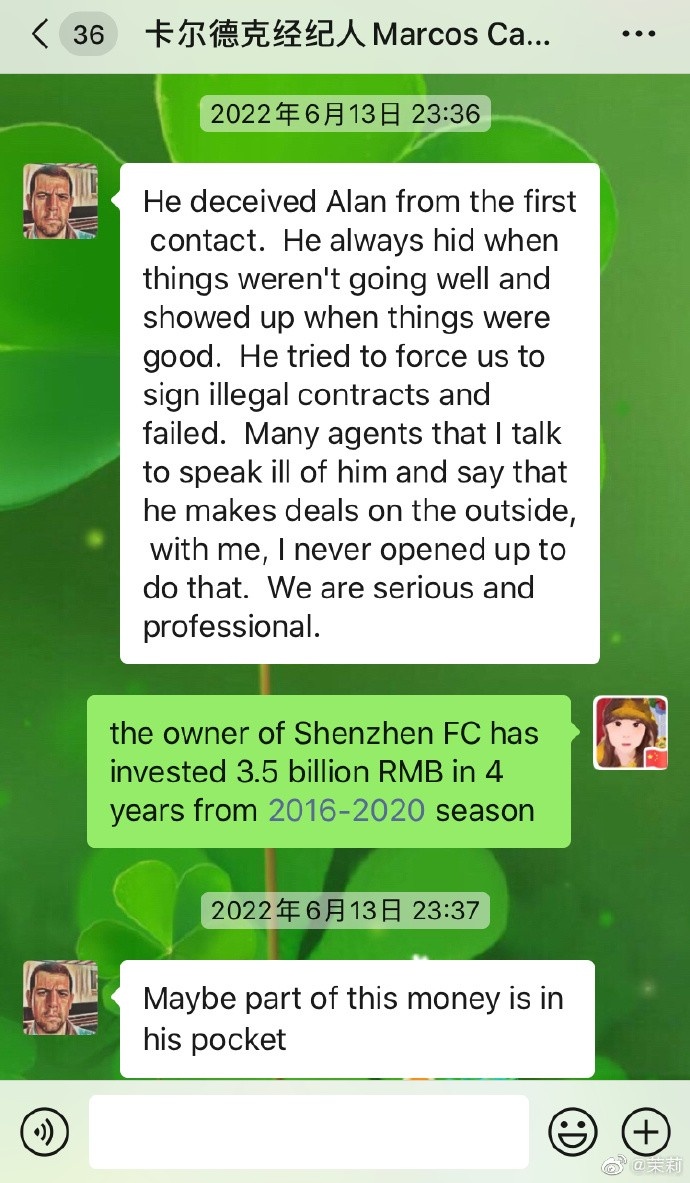Open the three-dot chat info menu
690x1183 pixels.
(x=638, y=34)
